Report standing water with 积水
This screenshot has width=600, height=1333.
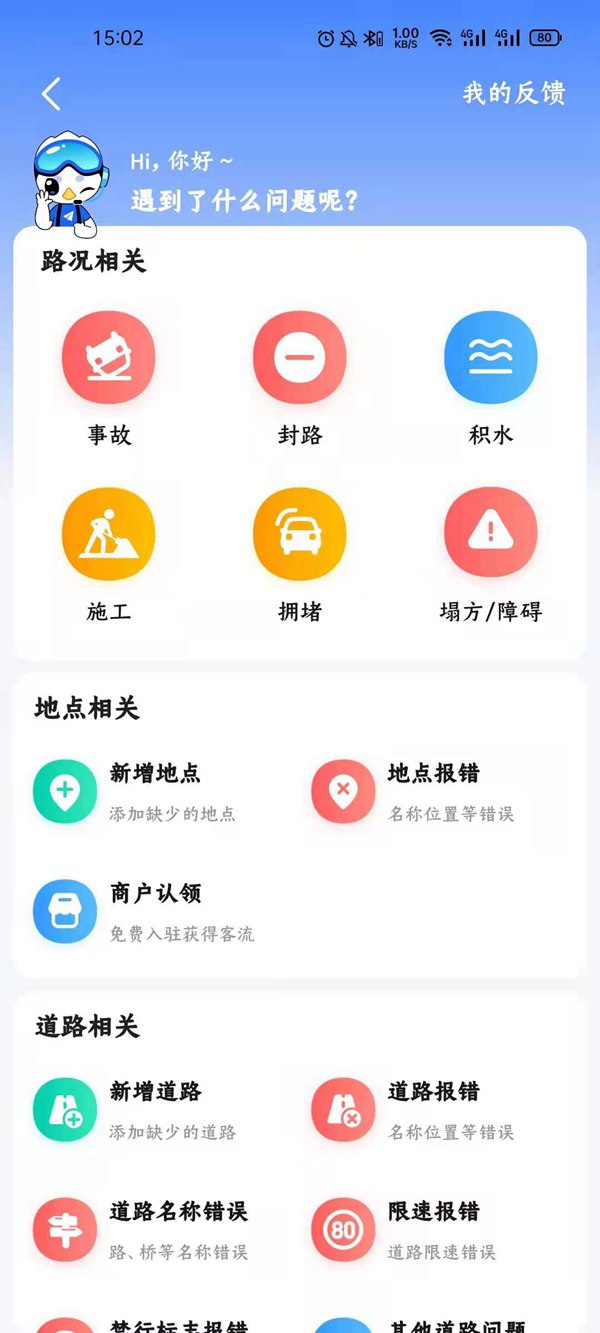(x=491, y=378)
